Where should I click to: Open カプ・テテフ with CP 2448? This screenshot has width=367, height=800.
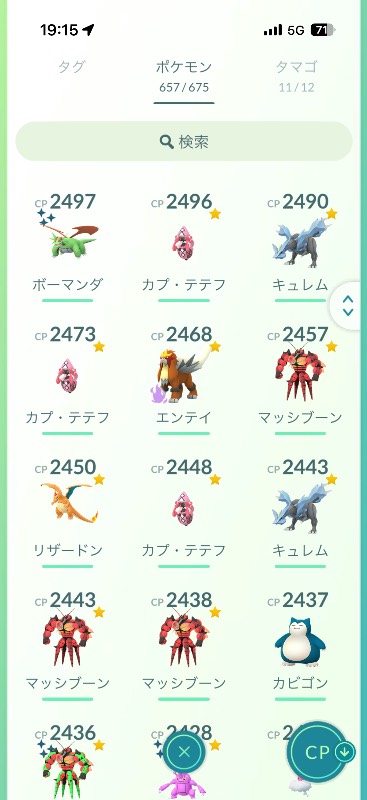[184, 512]
